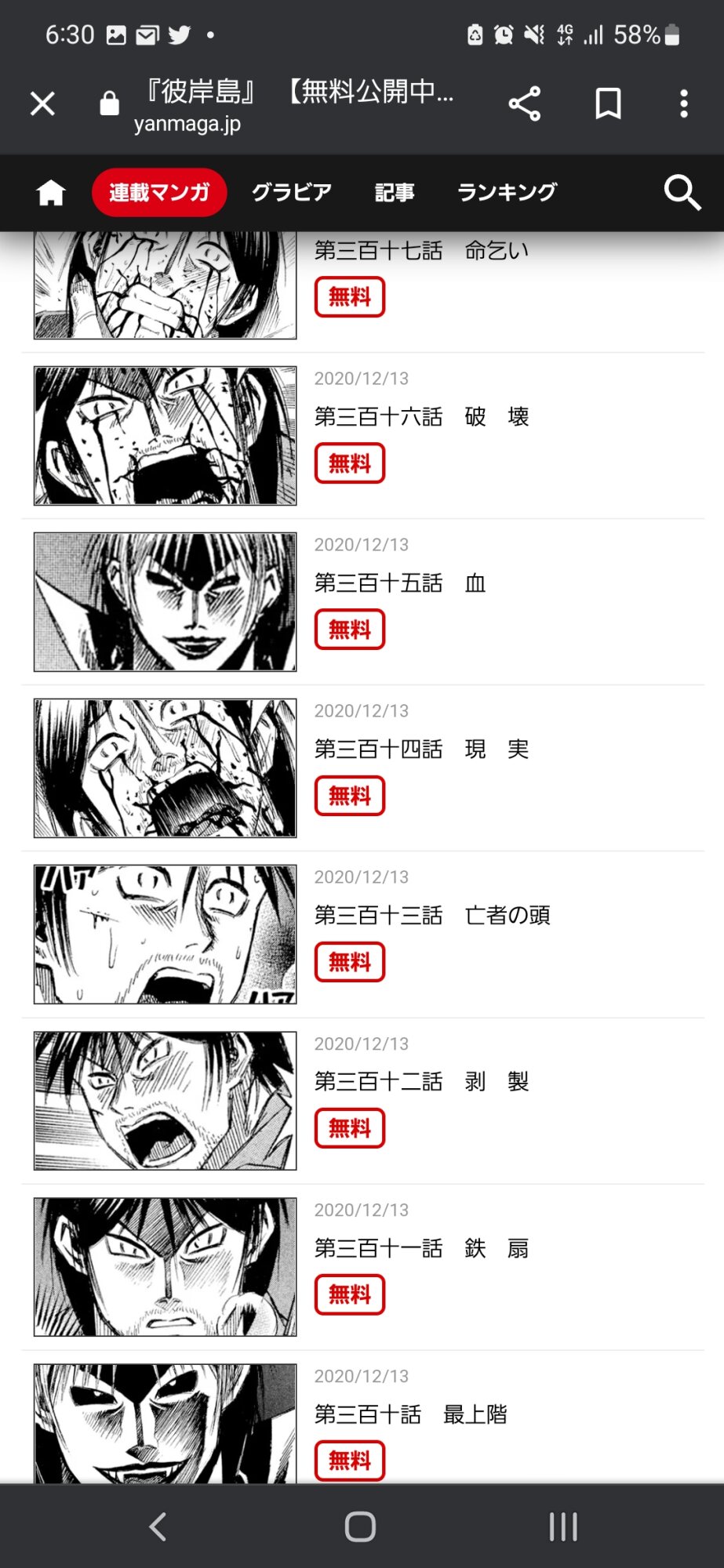Open the site search magnifier
The height and width of the screenshot is (1568, 724).
(x=682, y=193)
